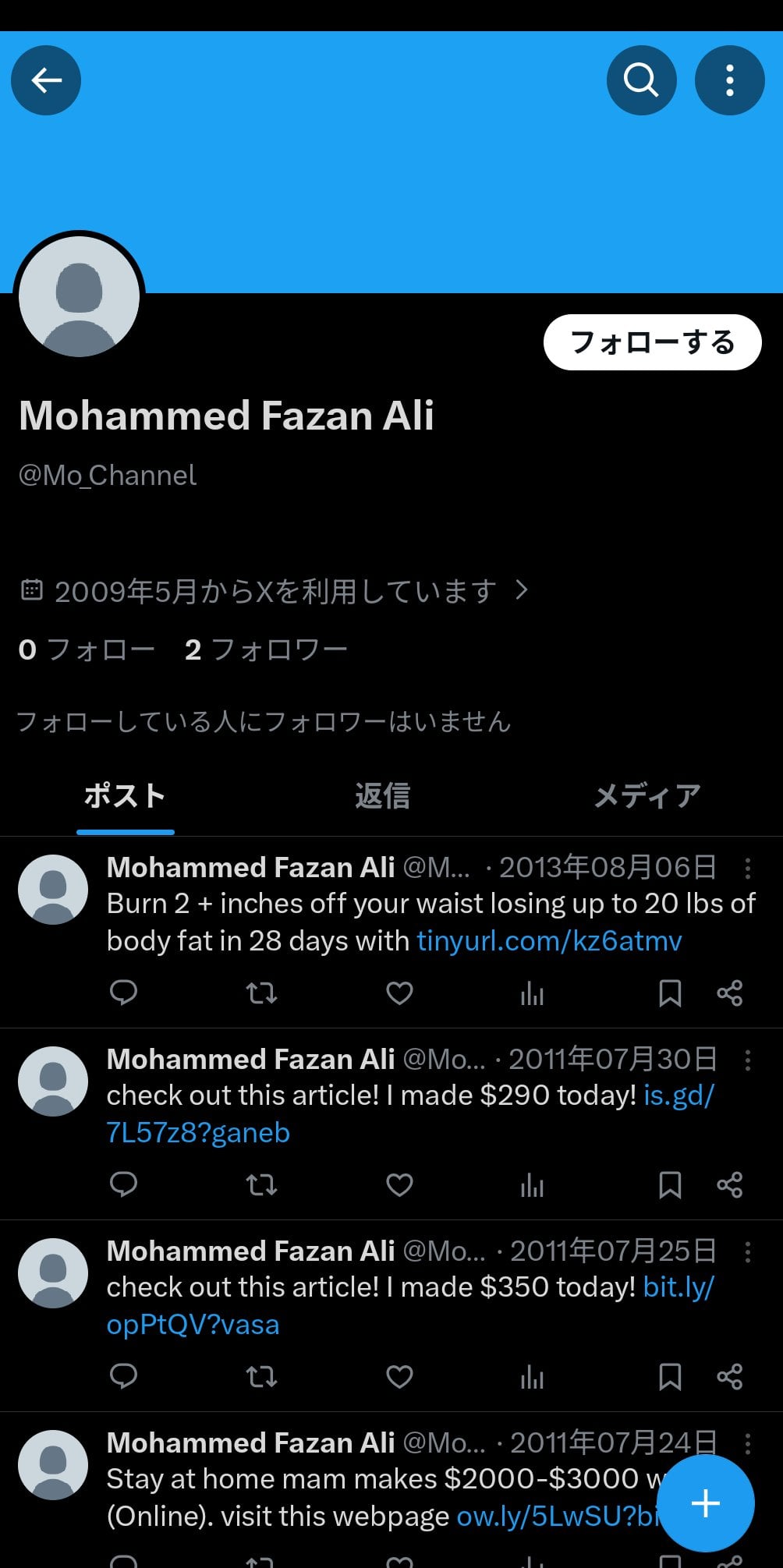The image size is (783, 1568).
Task: Go back using the arrow button
Action: pyautogui.click(x=46, y=80)
